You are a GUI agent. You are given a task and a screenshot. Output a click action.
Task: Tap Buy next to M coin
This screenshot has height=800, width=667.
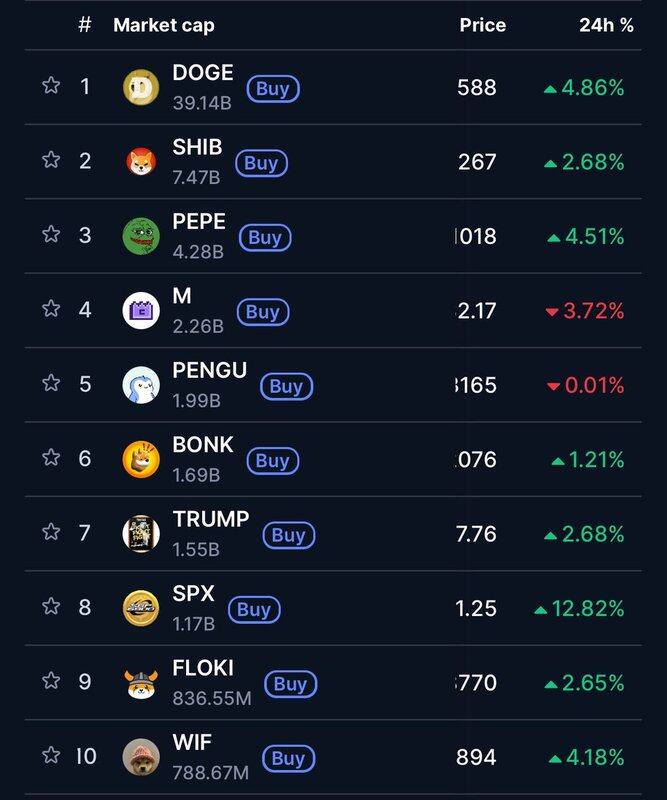click(262, 312)
